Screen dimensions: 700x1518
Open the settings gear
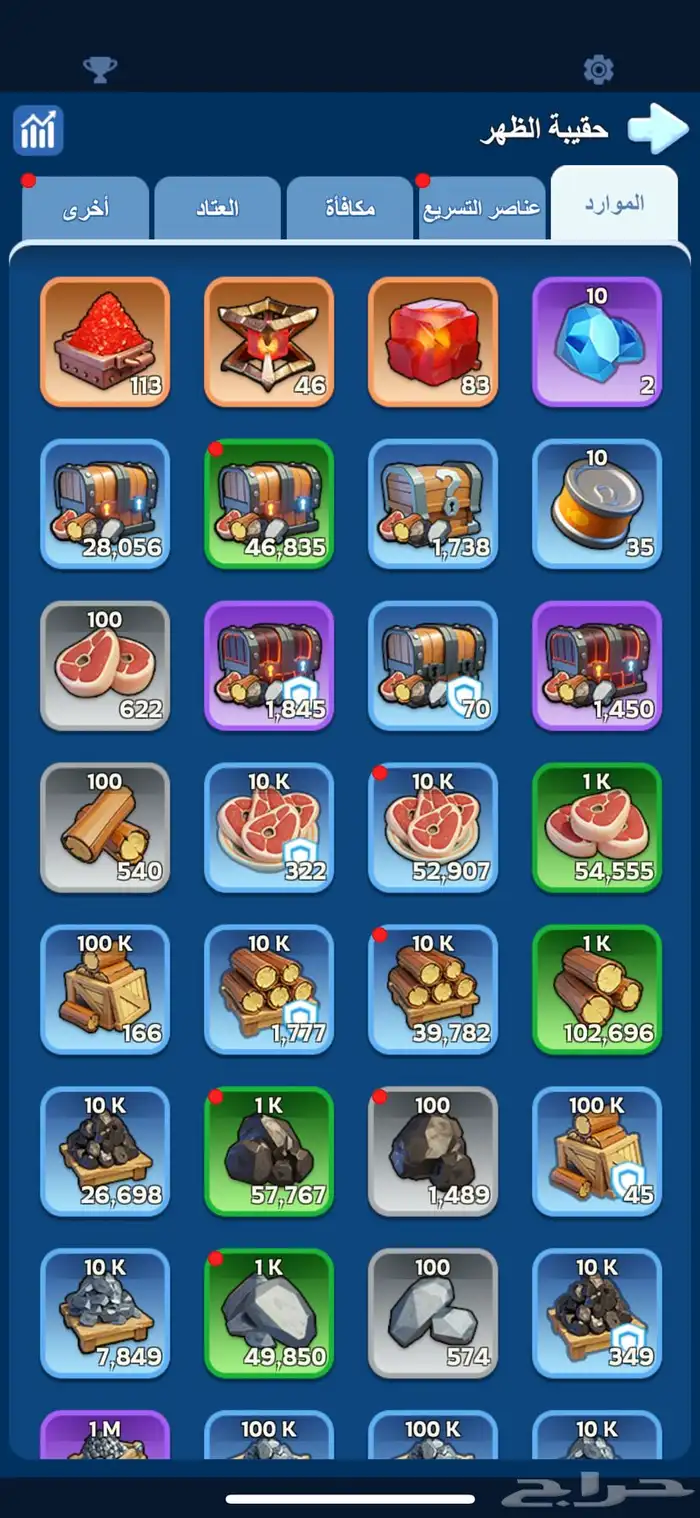click(598, 69)
